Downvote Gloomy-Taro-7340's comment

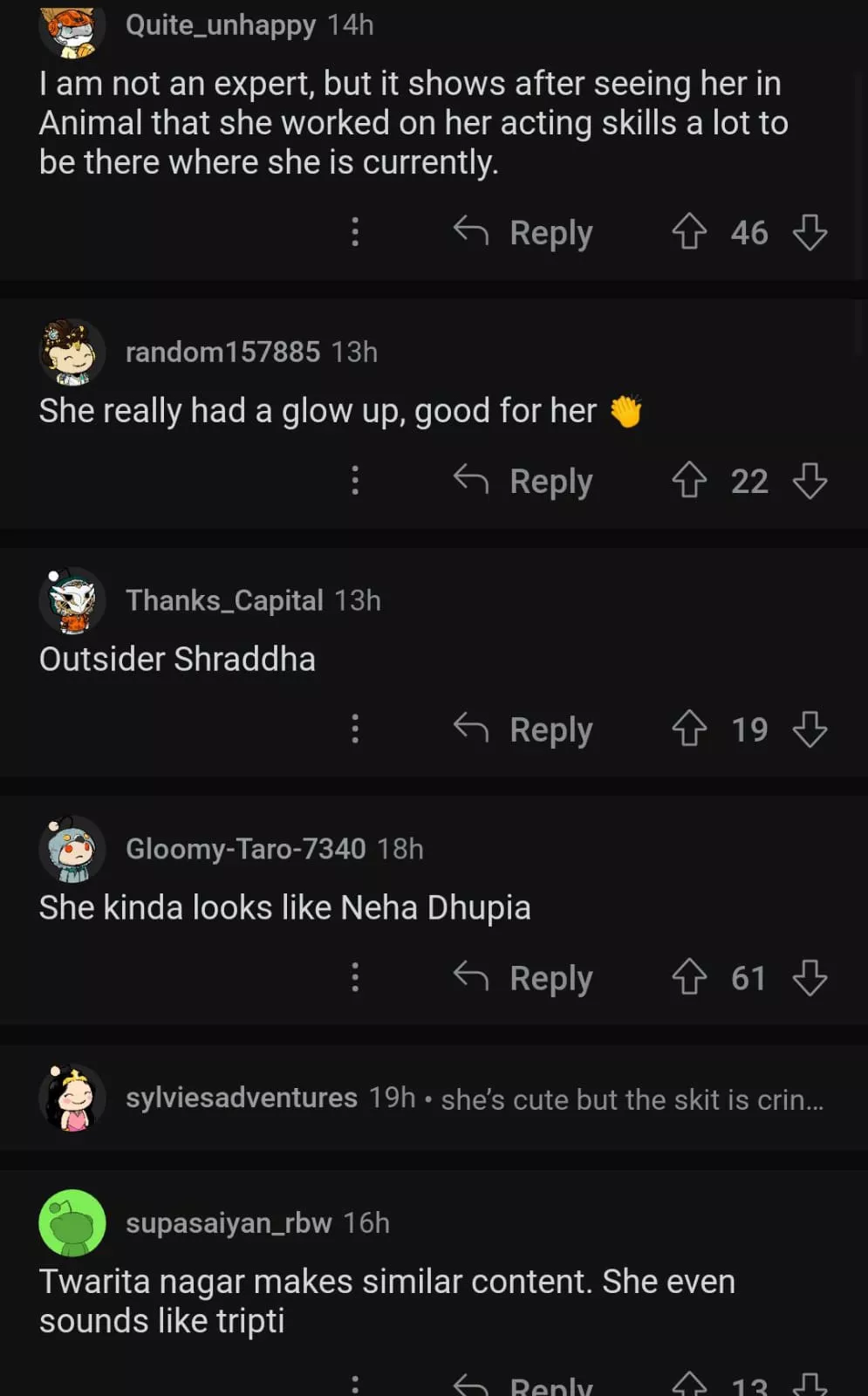(810, 978)
